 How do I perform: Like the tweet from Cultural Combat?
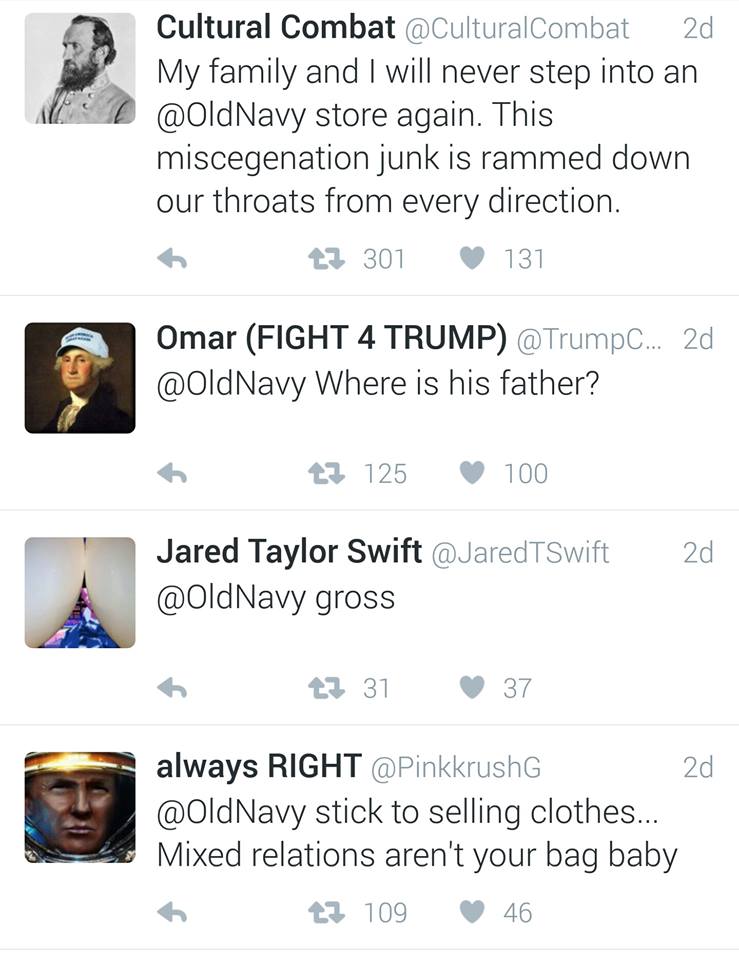(471, 259)
